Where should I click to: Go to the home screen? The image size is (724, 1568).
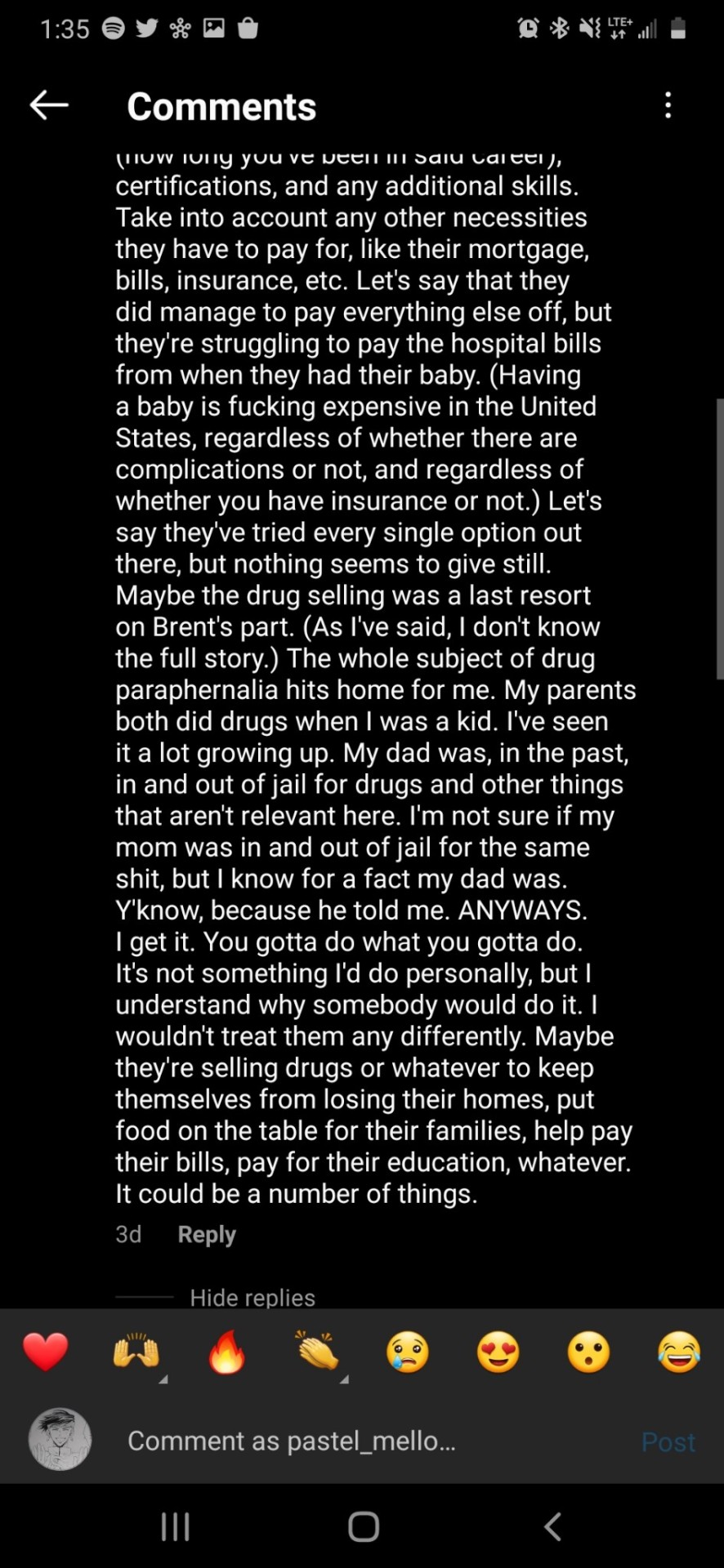coord(363,1526)
